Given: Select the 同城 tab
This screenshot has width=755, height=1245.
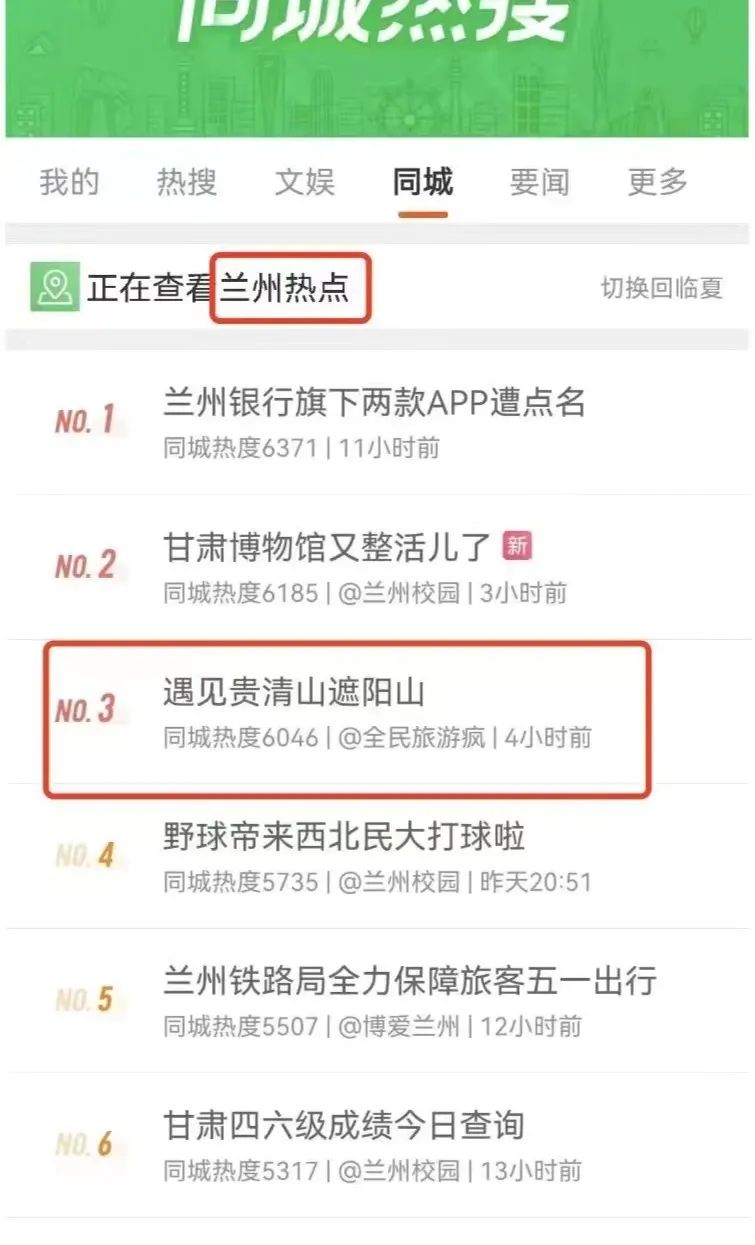Looking at the screenshot, I should [423, 182].
